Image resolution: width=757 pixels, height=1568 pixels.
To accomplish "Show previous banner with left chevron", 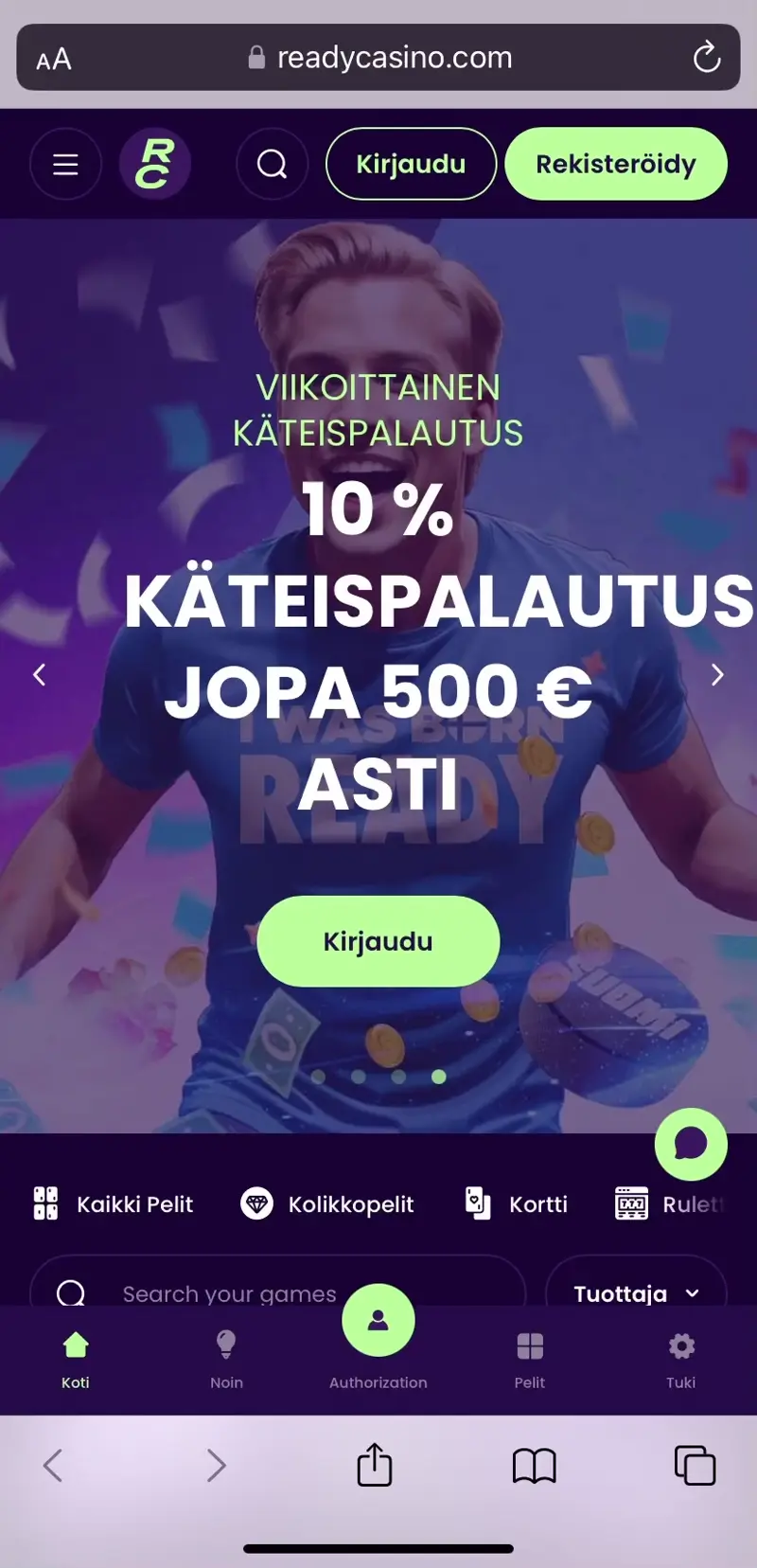I will tap(40, 674).
